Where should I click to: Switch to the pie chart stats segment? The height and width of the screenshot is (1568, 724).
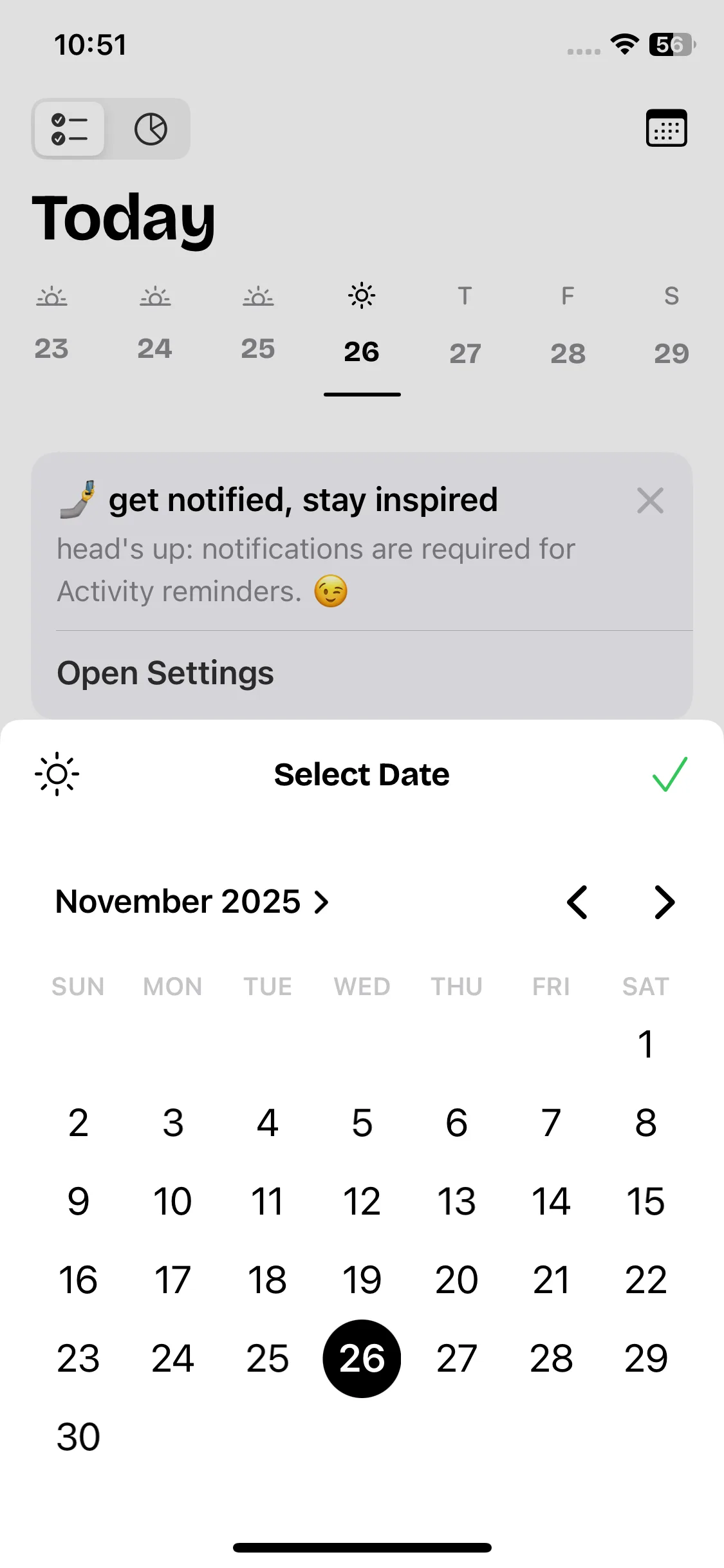click(x=151, y=129)
